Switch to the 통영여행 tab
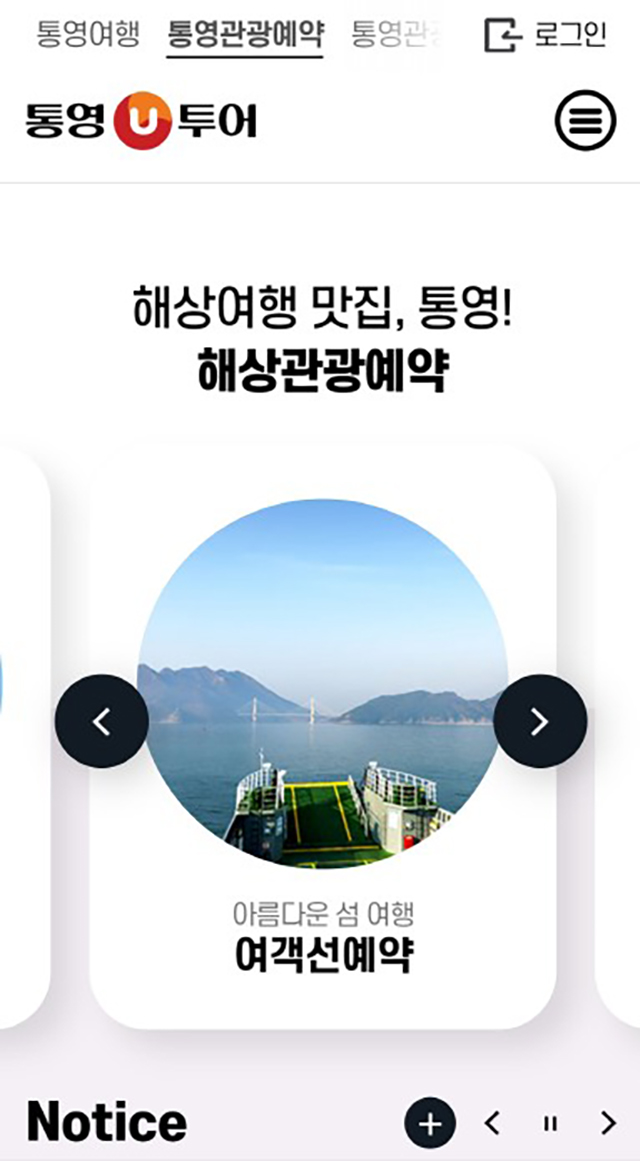 88,34
